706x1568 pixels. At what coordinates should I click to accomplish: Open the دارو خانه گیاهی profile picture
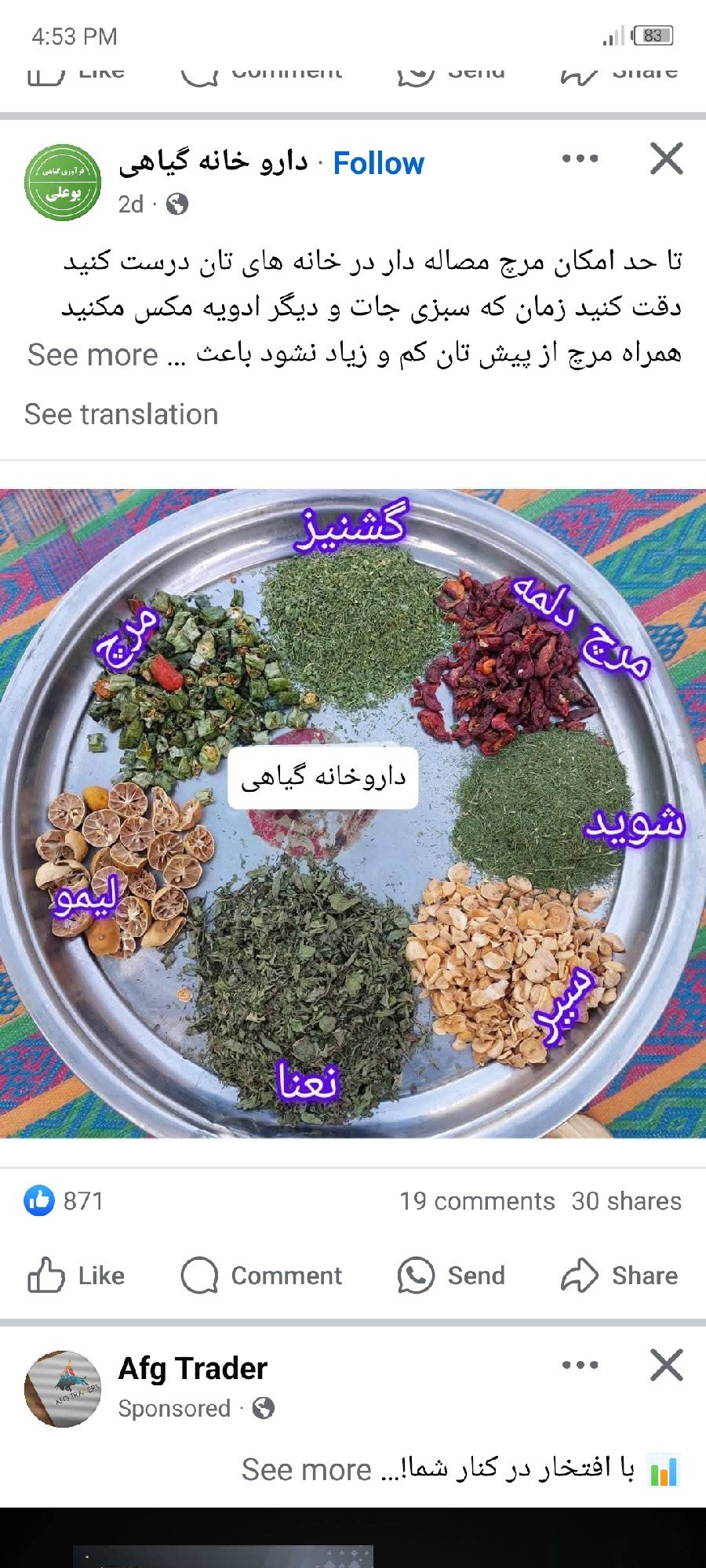[x=63, y=182]
